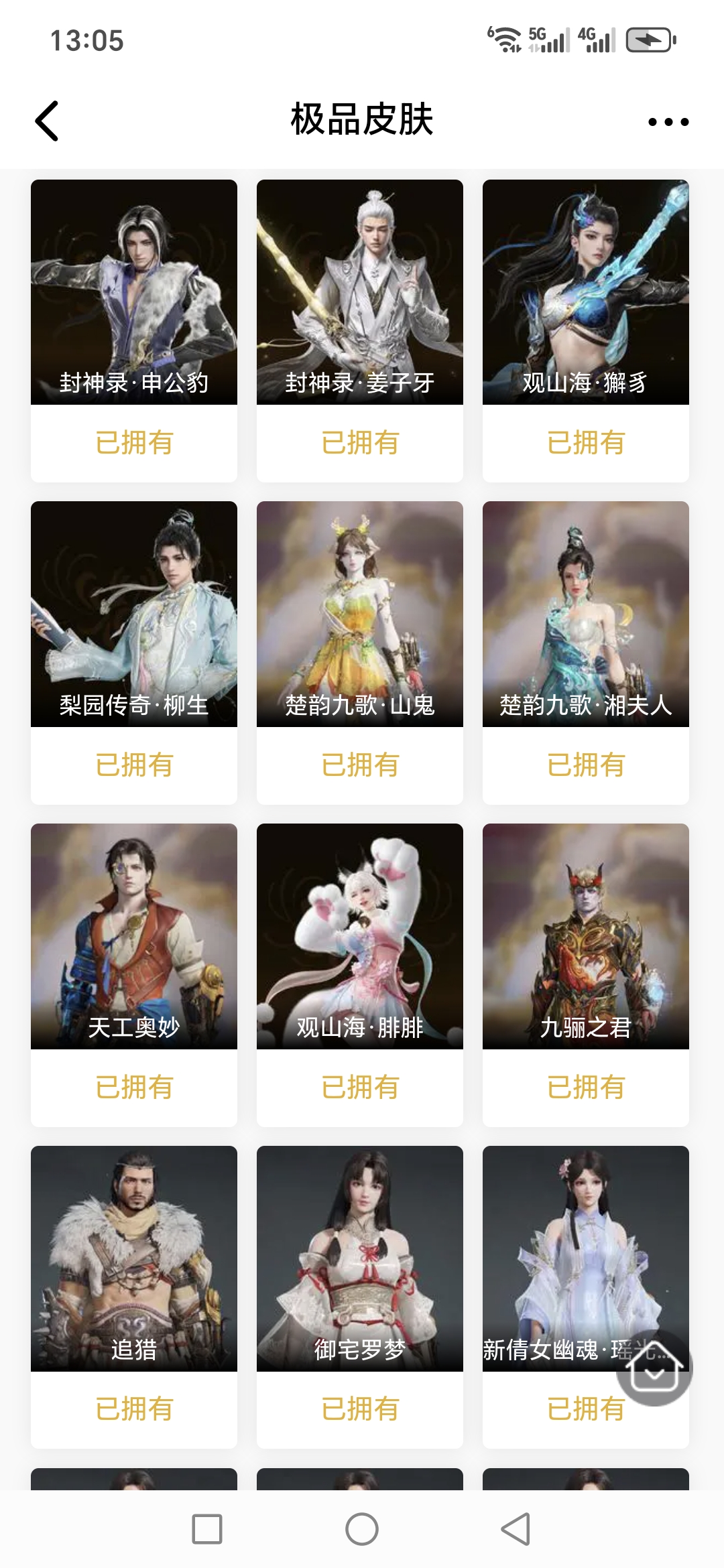Tap the floating home shortcut button
Image resolution: width=724 pixels, height=1568 pixels.
[654, 1367]
